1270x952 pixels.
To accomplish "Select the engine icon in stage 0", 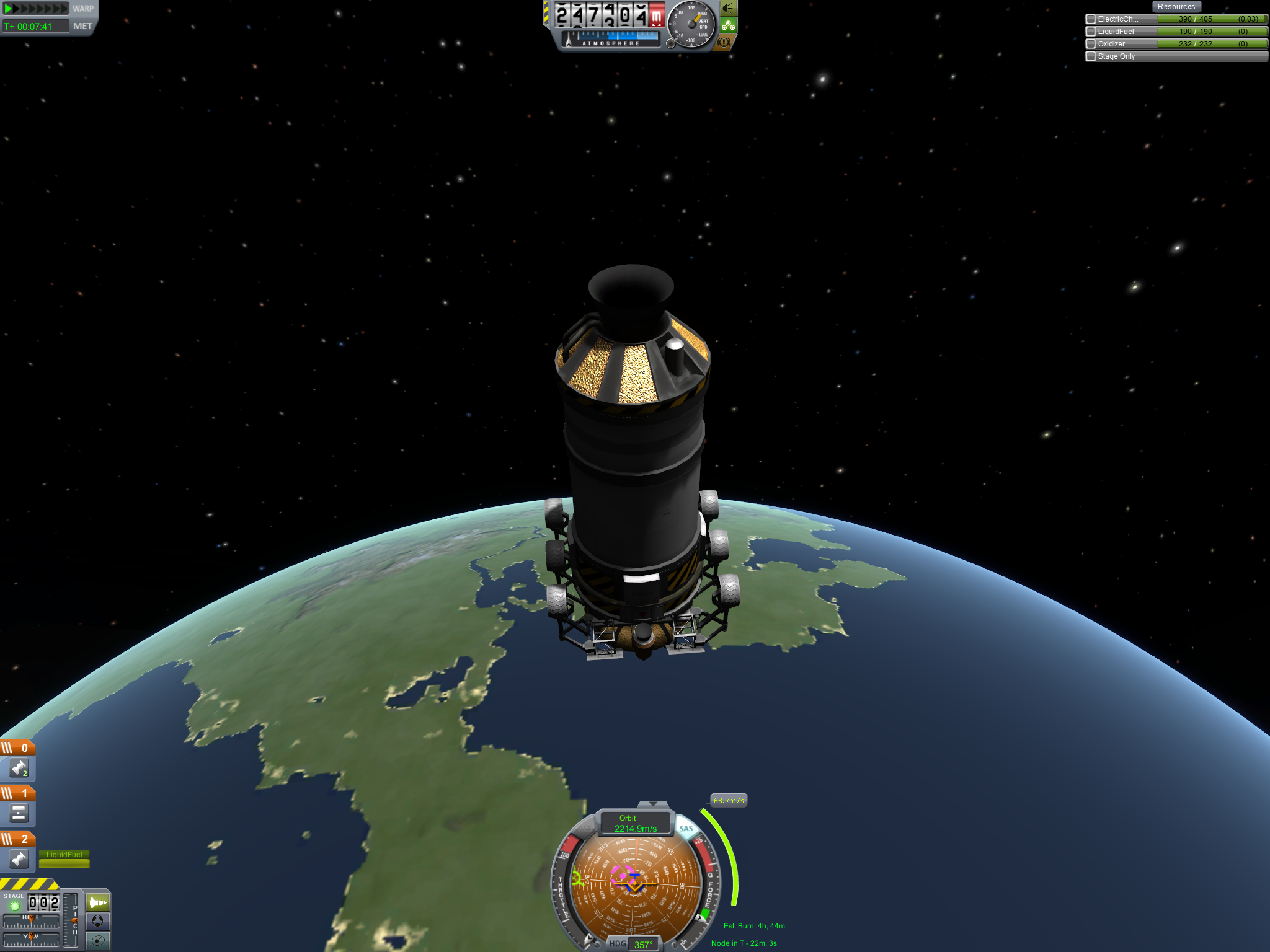I will [19, 769].
